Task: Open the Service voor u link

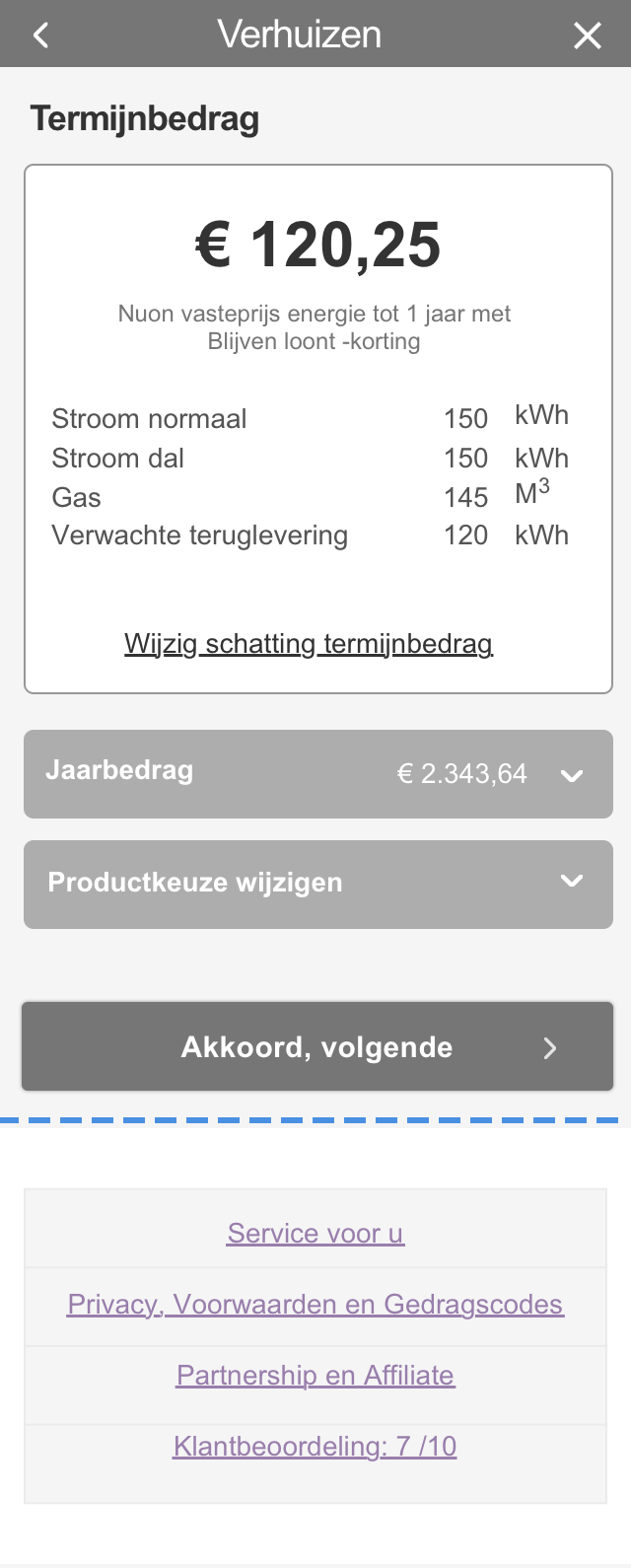Action: point(315,1234)
